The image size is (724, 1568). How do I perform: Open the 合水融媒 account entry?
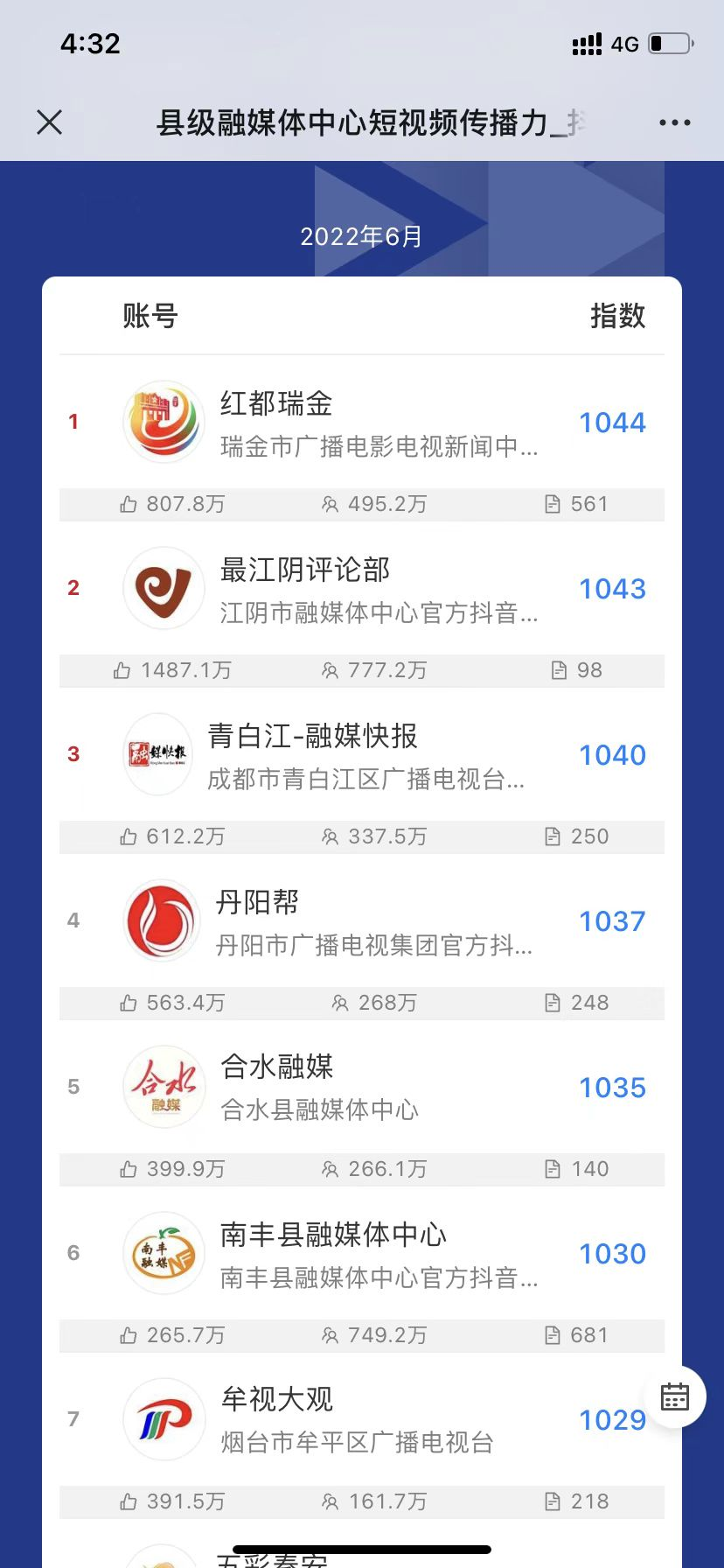[x=362, y=1087]
